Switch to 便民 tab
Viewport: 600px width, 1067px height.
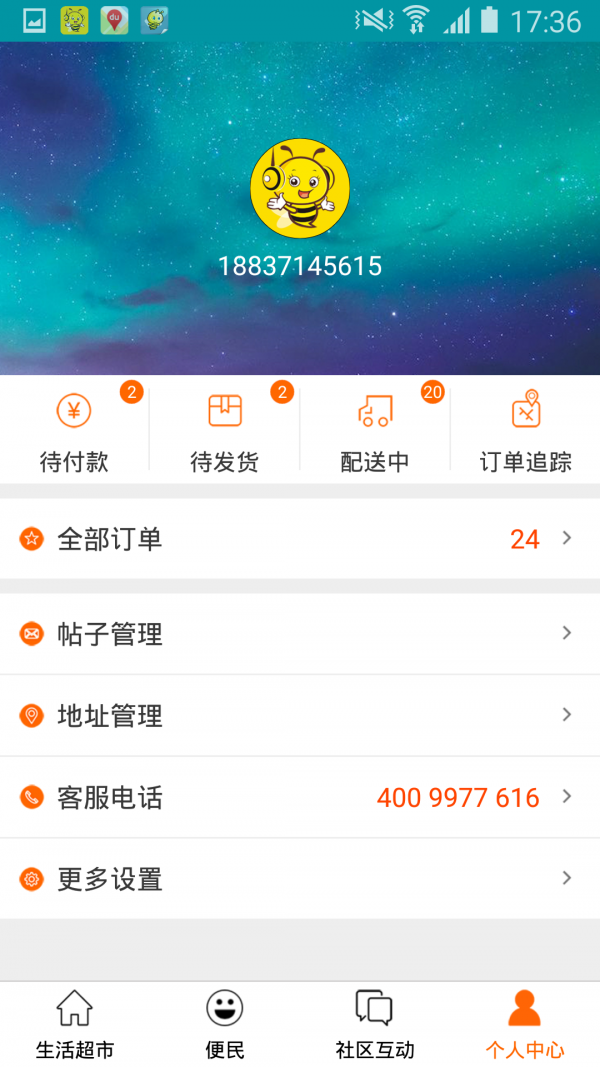pyautogui.click(x=225, y=1024)
